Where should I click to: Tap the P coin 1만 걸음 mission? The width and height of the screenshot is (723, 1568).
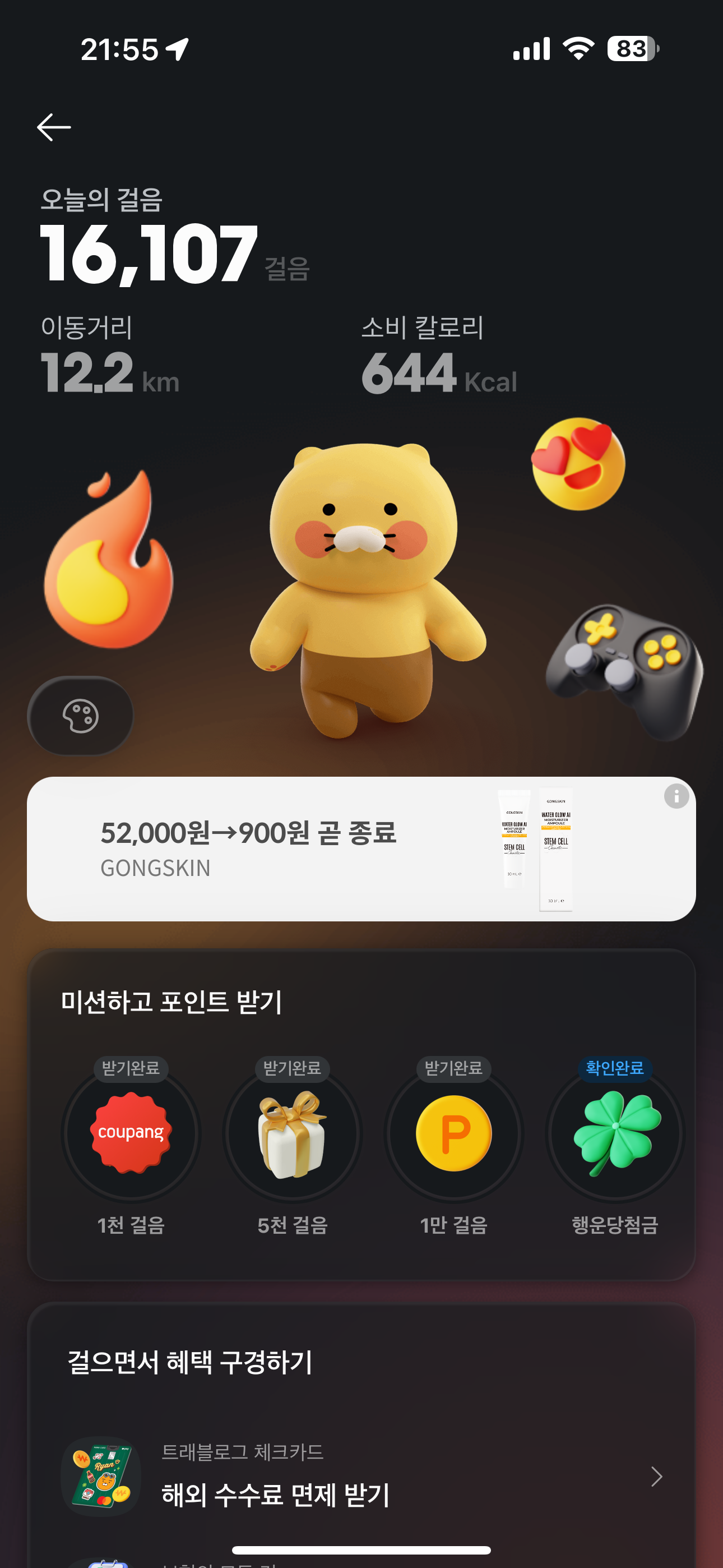(x=453, y=1133)
